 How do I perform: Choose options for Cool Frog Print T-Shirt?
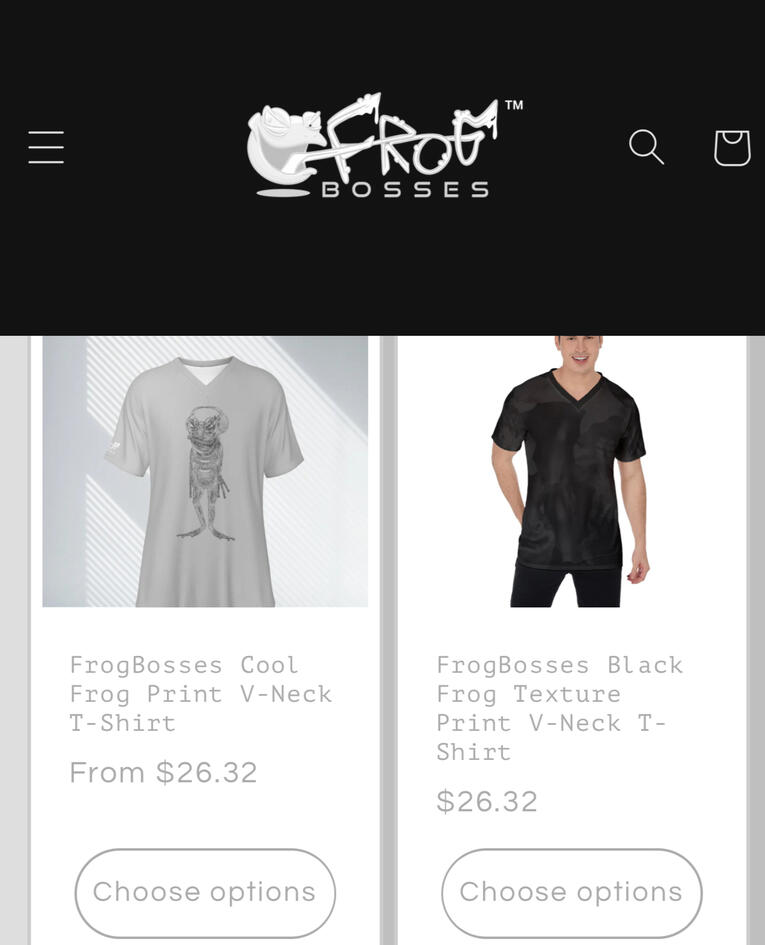coord(205,892)
